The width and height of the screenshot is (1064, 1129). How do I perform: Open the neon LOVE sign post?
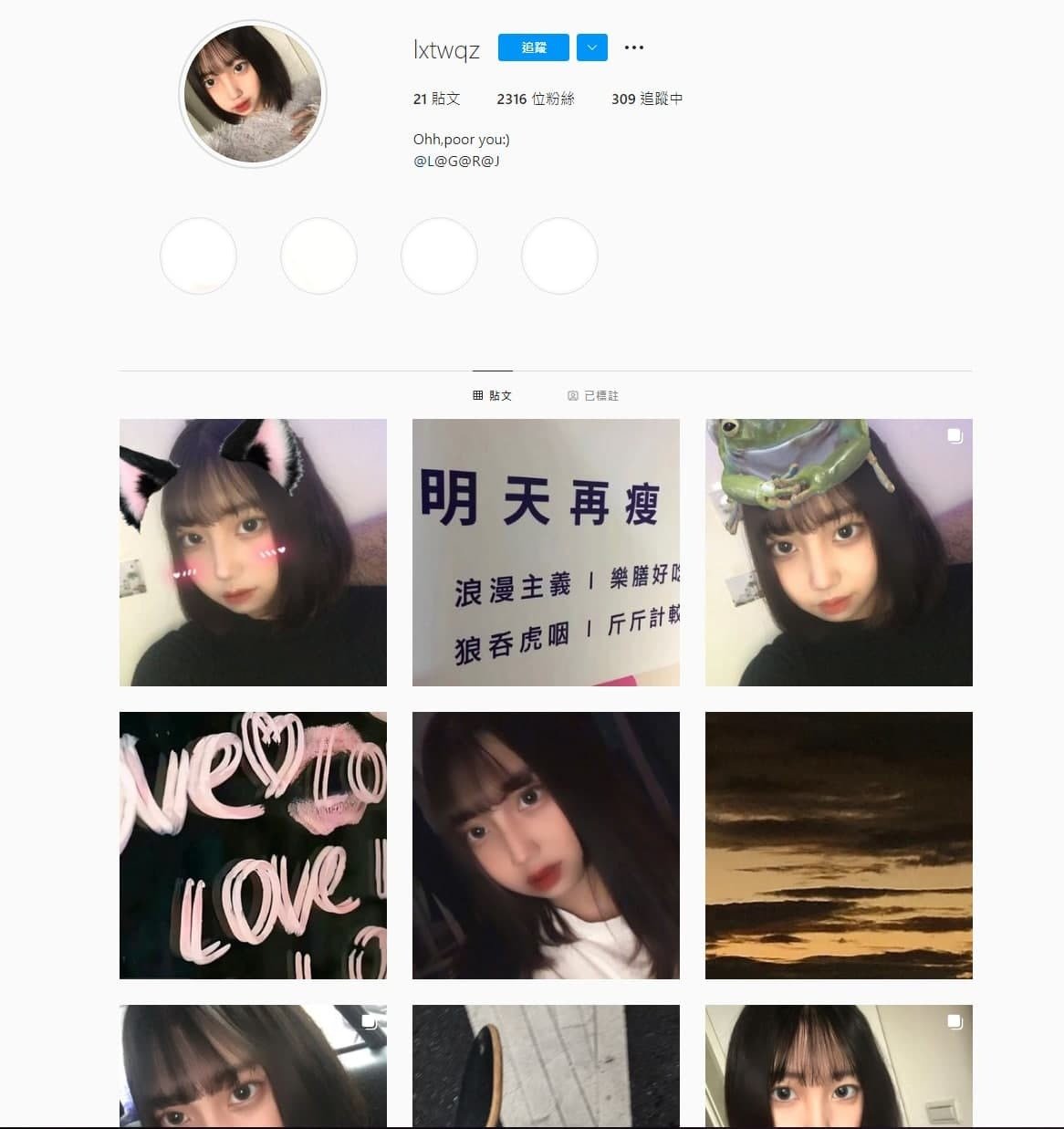pyautogui.click(x=253, y=845)
